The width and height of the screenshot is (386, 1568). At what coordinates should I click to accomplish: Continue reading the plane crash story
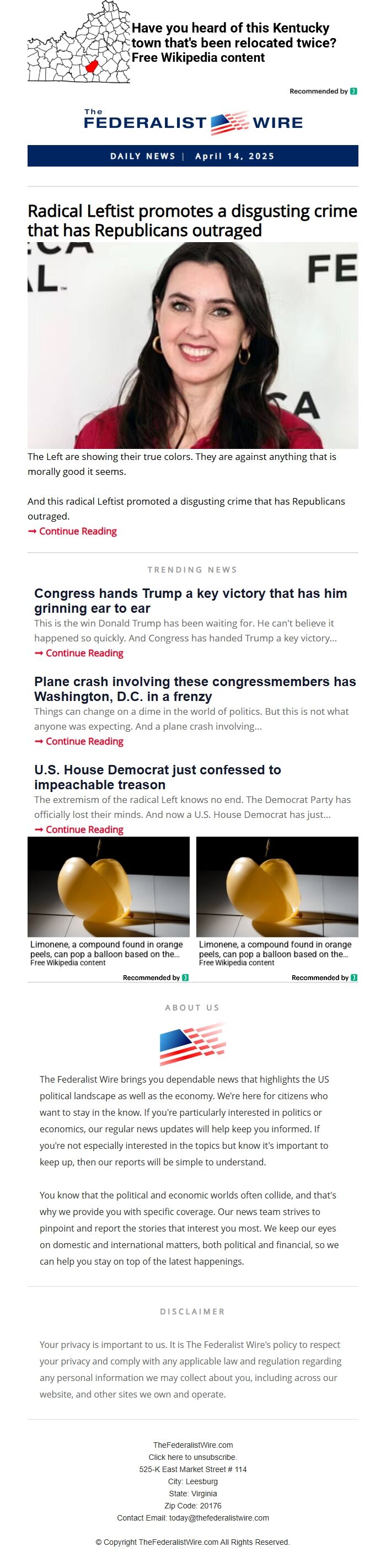pos(79,741)
